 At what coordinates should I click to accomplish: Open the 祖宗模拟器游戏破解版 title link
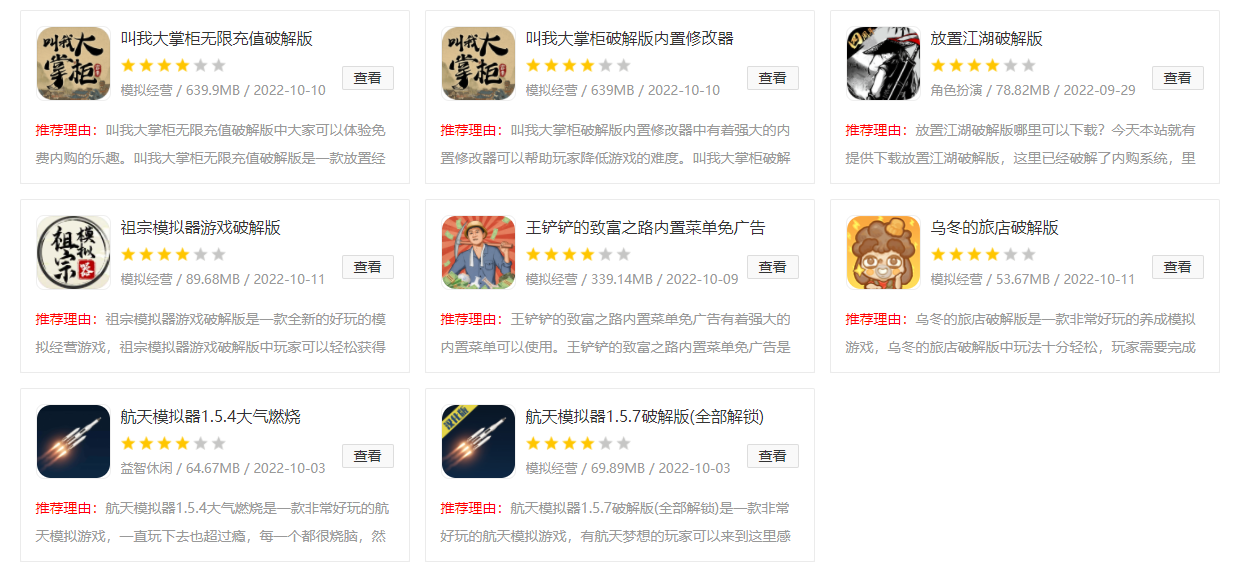pyautogui.click(x=201, y=228)
